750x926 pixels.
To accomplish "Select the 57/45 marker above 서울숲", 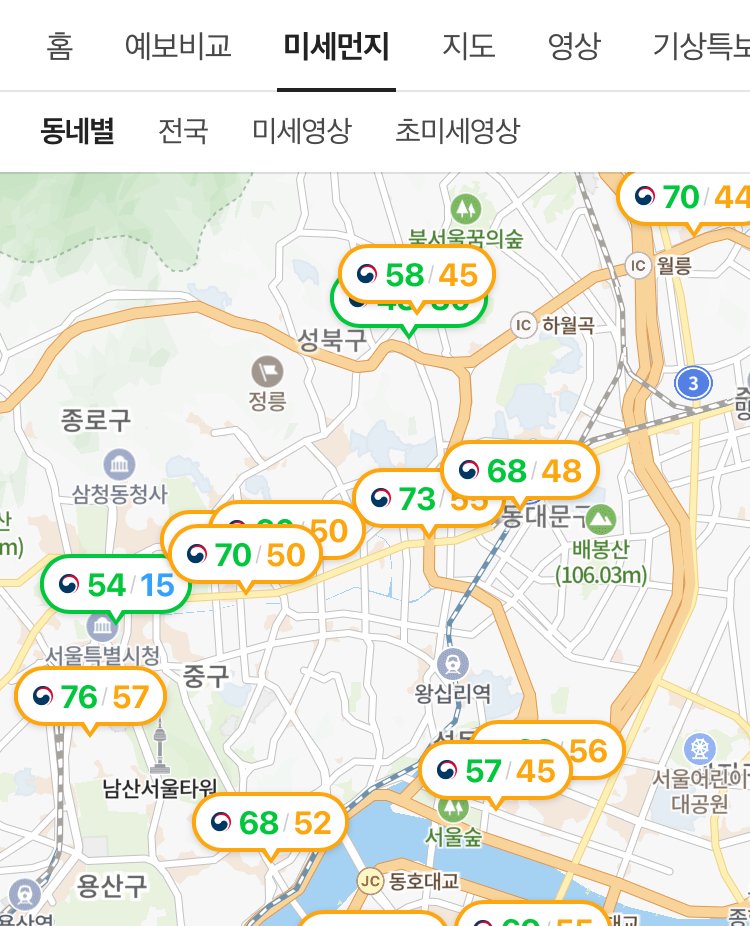I will pyautogui.click(x=495, y=771).
